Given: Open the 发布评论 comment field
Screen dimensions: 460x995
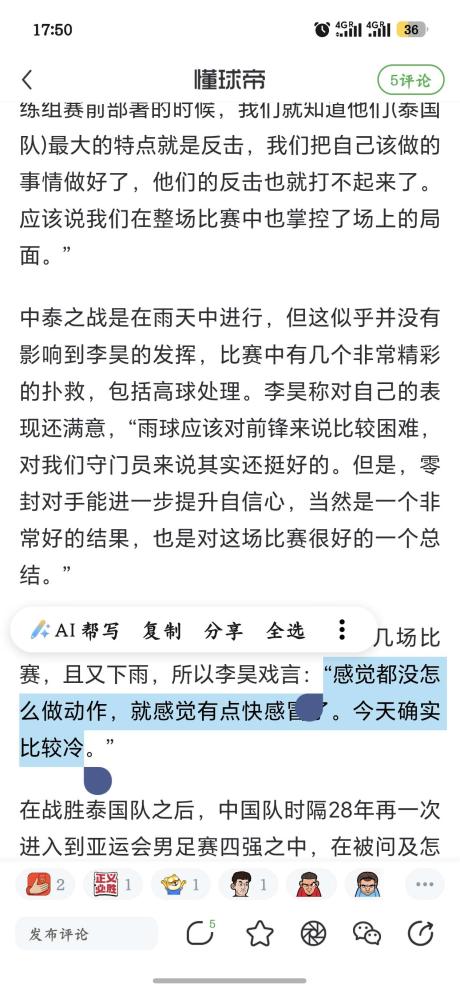Looking at the screenshot, I should pos(86,933).
